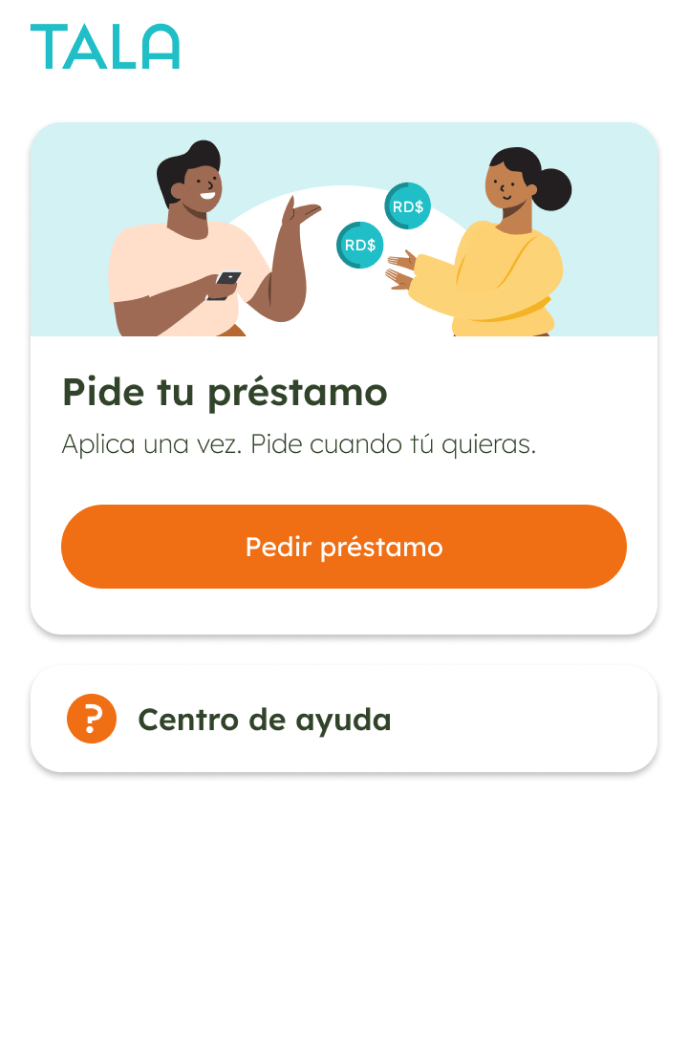The width and height of the screenshot is (688, 1060).
Task: Open Centro de ayuda
Action: click(343, 719)
